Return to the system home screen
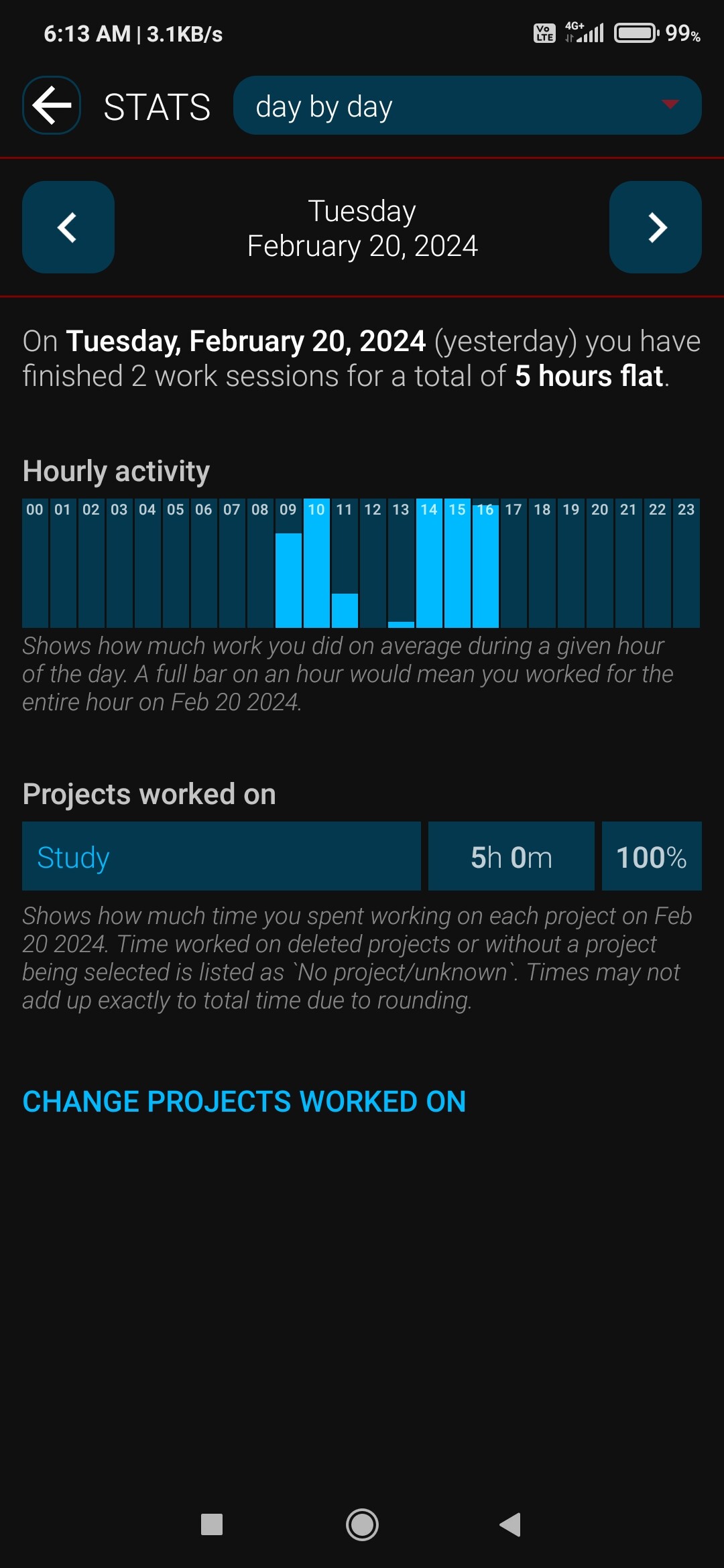 pyautogui.click(x=362, y=1524)
